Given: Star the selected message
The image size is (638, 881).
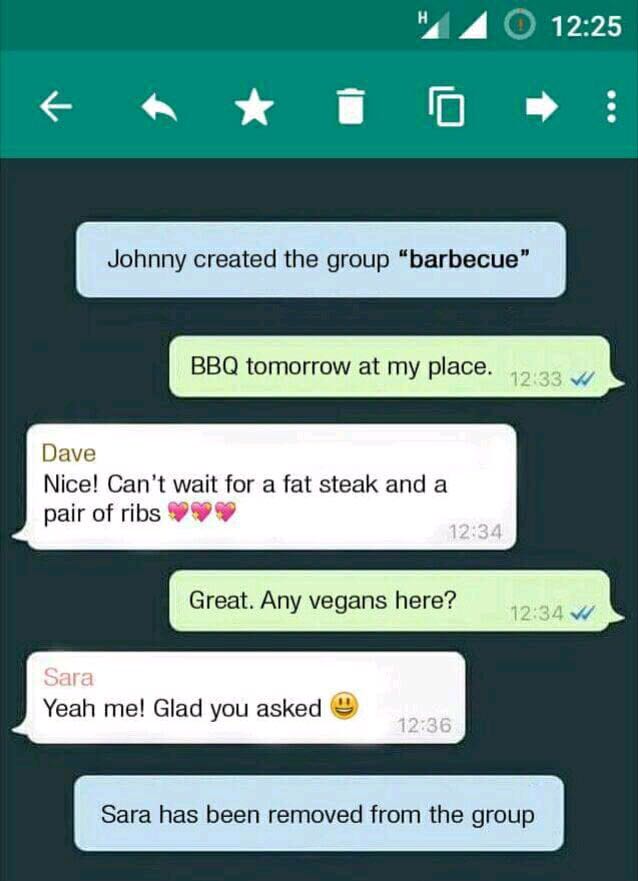Looking at the screenshot, I should pyautogui.click(x=255, y=108).
